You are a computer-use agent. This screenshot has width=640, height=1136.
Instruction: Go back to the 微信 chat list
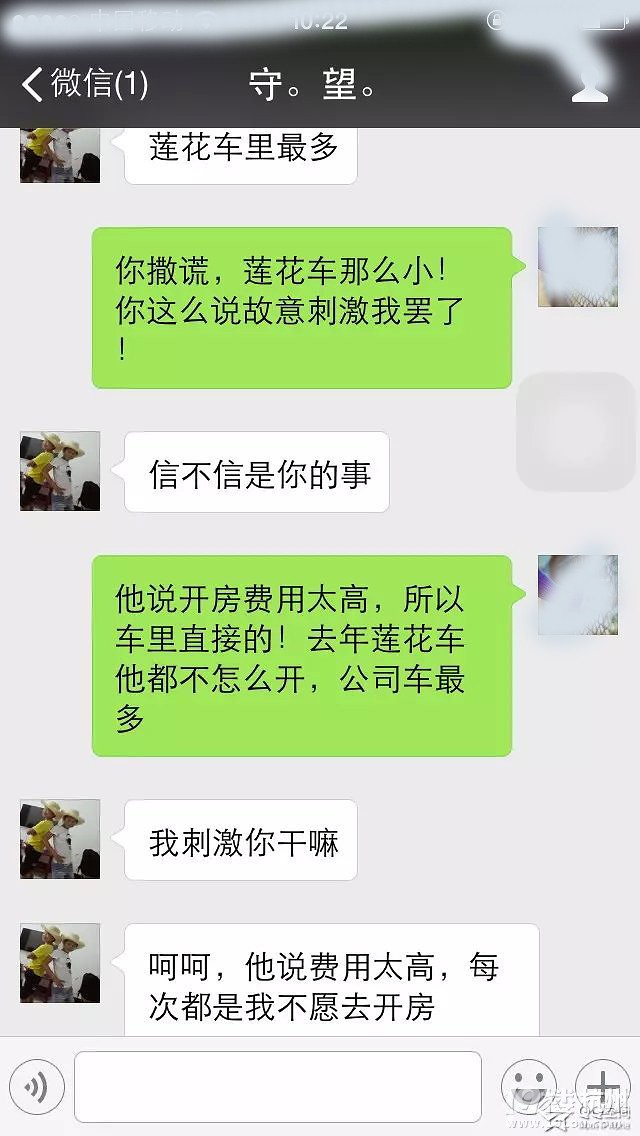[84, 84]
